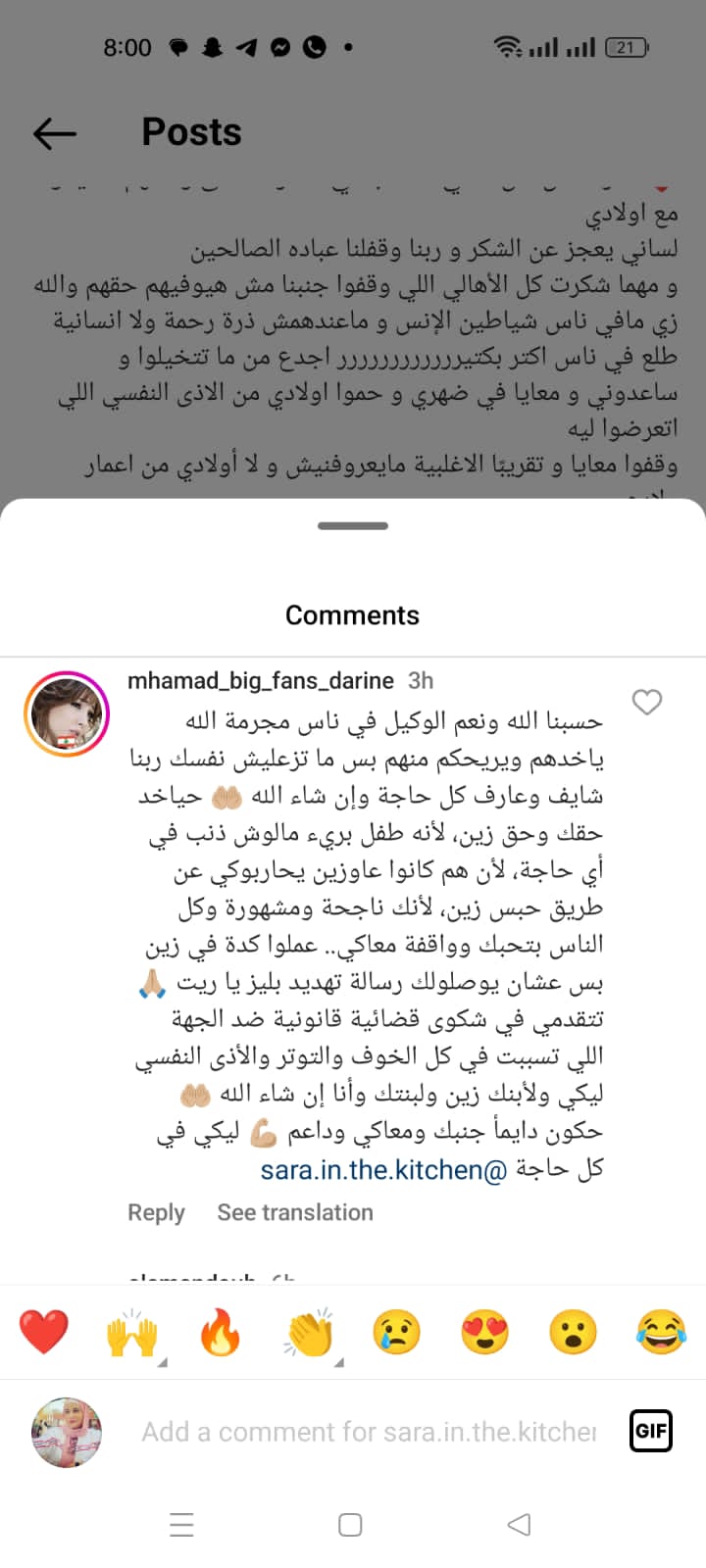Insert the surprised face emoji
Image resolution: width=706 pixels, height=1568 pixels.
pyautogui.click(x=574, y=1333)
